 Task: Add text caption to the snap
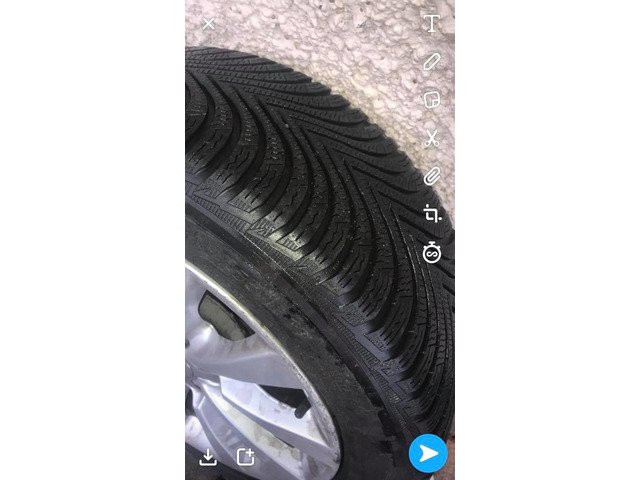coord(431,23)
